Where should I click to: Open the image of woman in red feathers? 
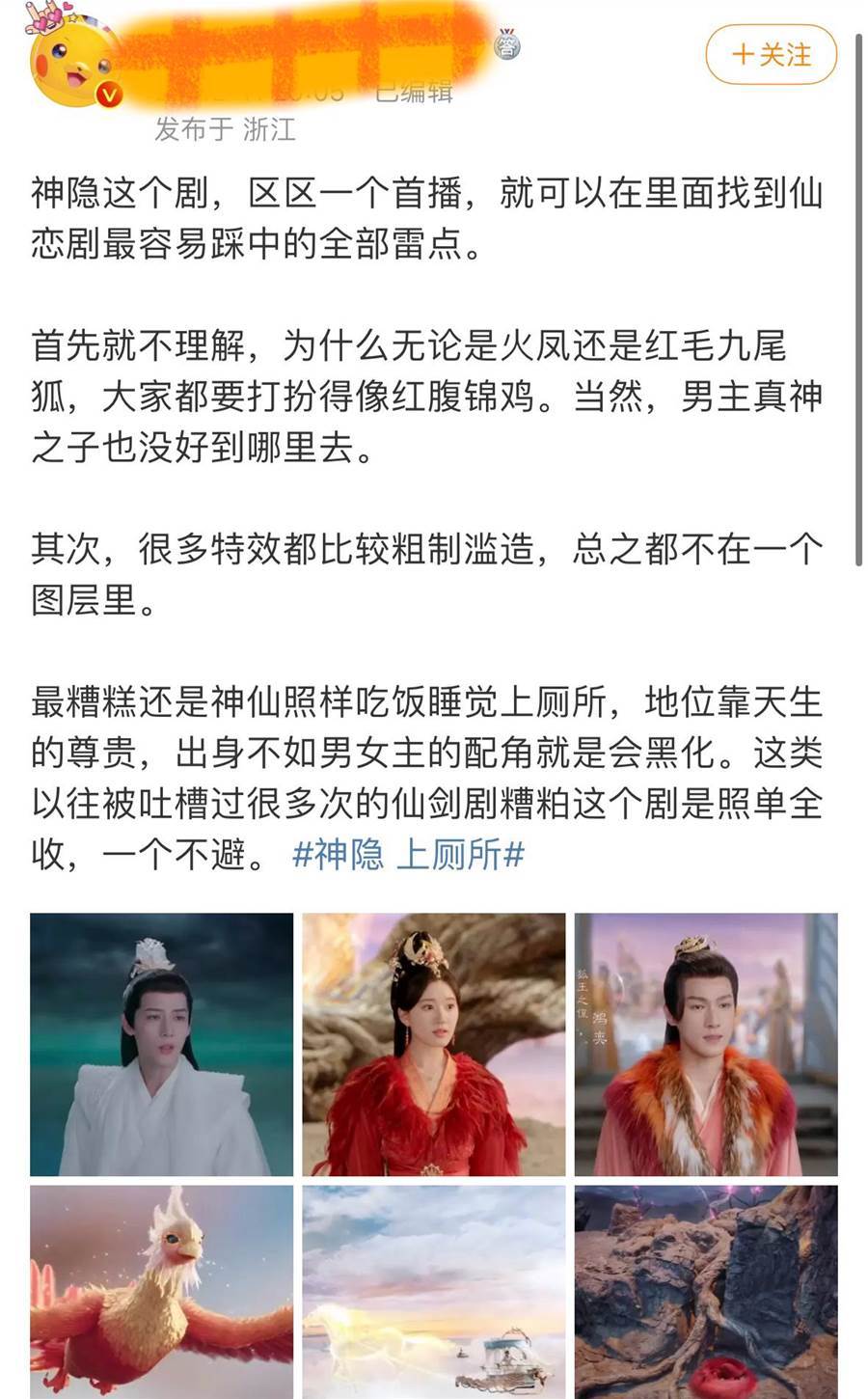[x=433, y=1044]
